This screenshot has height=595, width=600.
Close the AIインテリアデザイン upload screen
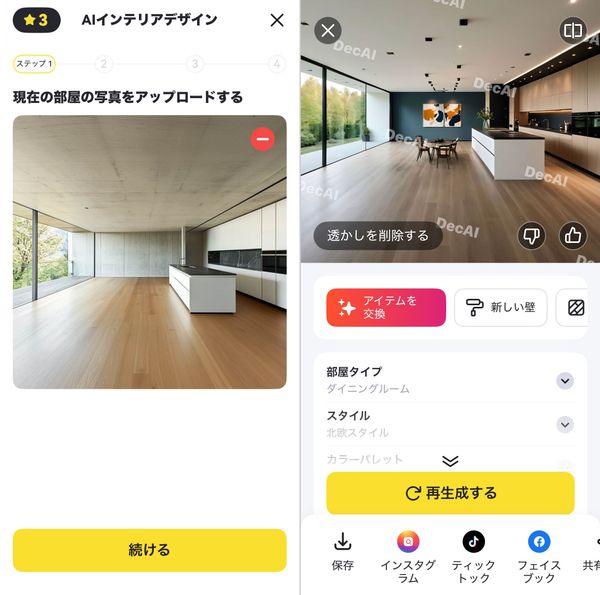pyautogui.click(x=277, y=20)
